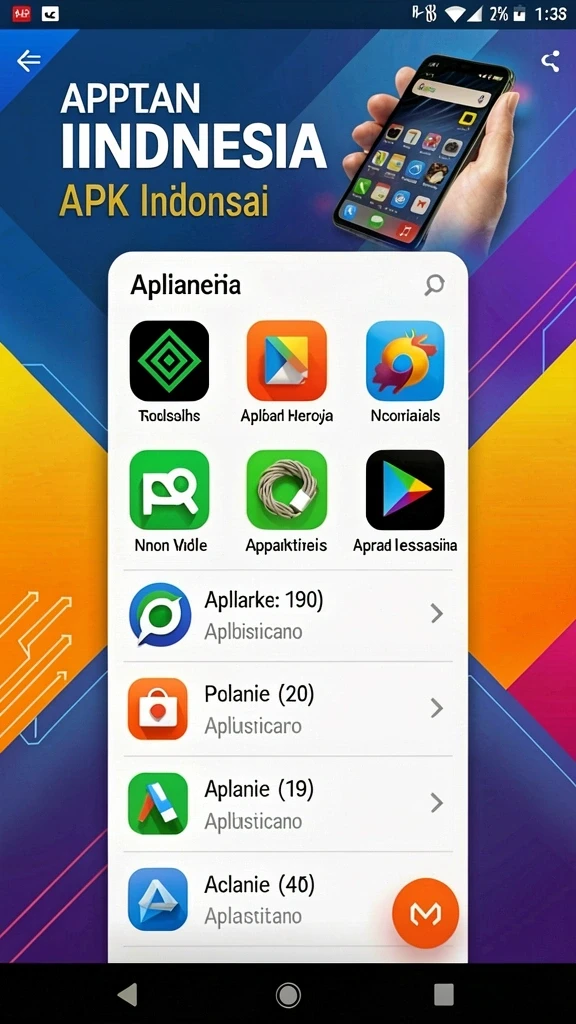This screenshot has width=576, height=1024.
Task: Share this image via the share icon
Action: pos(551,61)
